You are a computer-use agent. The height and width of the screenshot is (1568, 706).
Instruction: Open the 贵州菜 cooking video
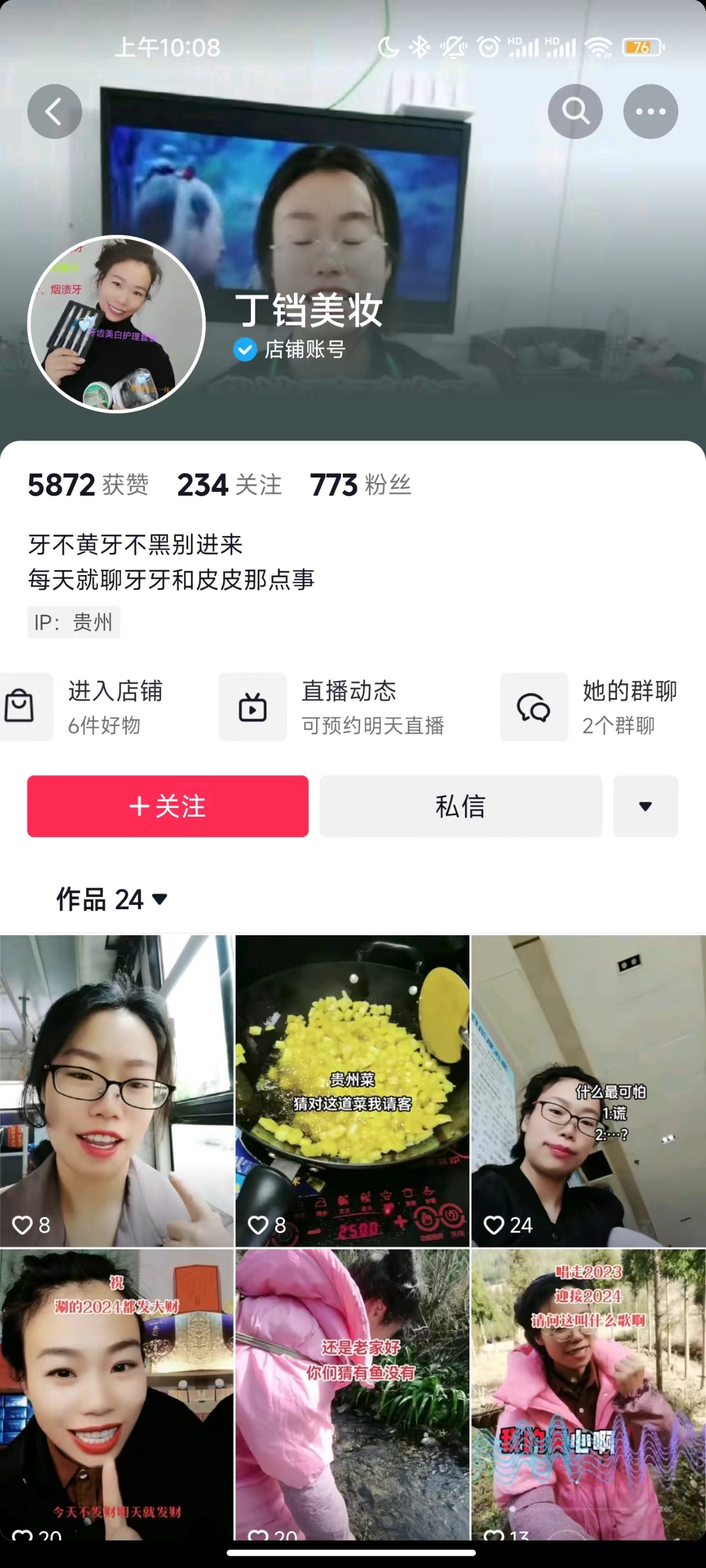(x=352, y=1089)
